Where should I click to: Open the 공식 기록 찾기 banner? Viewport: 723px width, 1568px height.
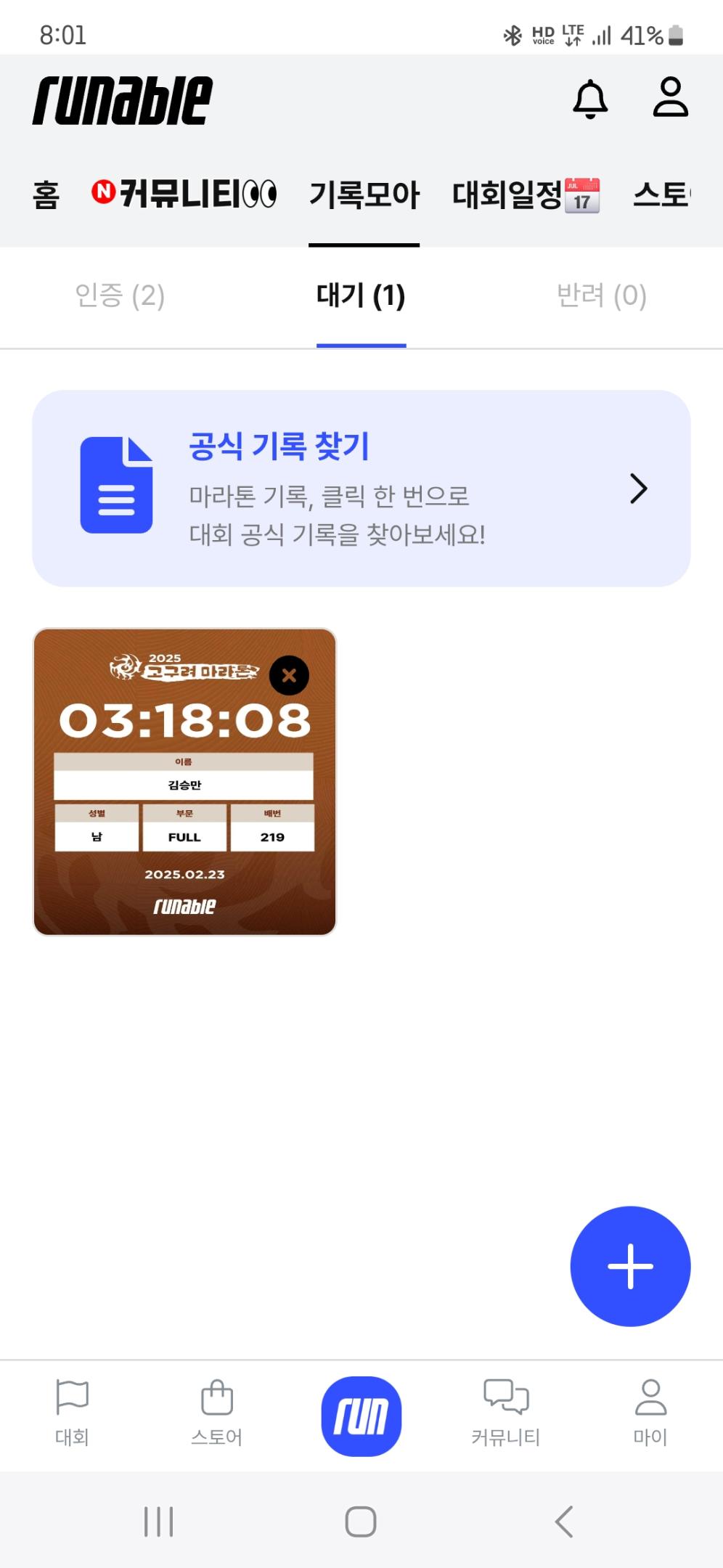click(x=361, y=489)
